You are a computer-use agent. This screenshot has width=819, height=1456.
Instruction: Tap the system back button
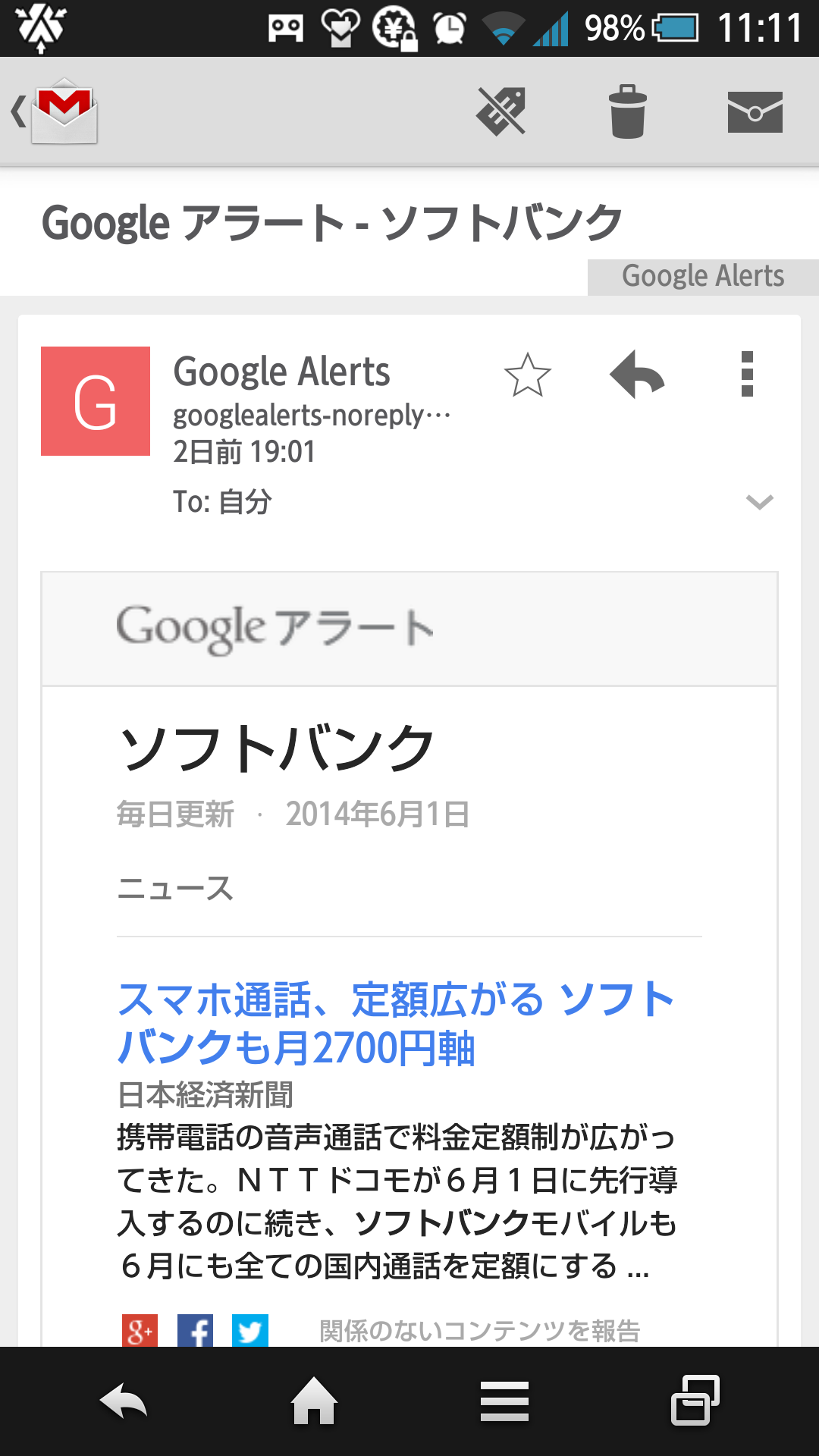click(124, 1401)
